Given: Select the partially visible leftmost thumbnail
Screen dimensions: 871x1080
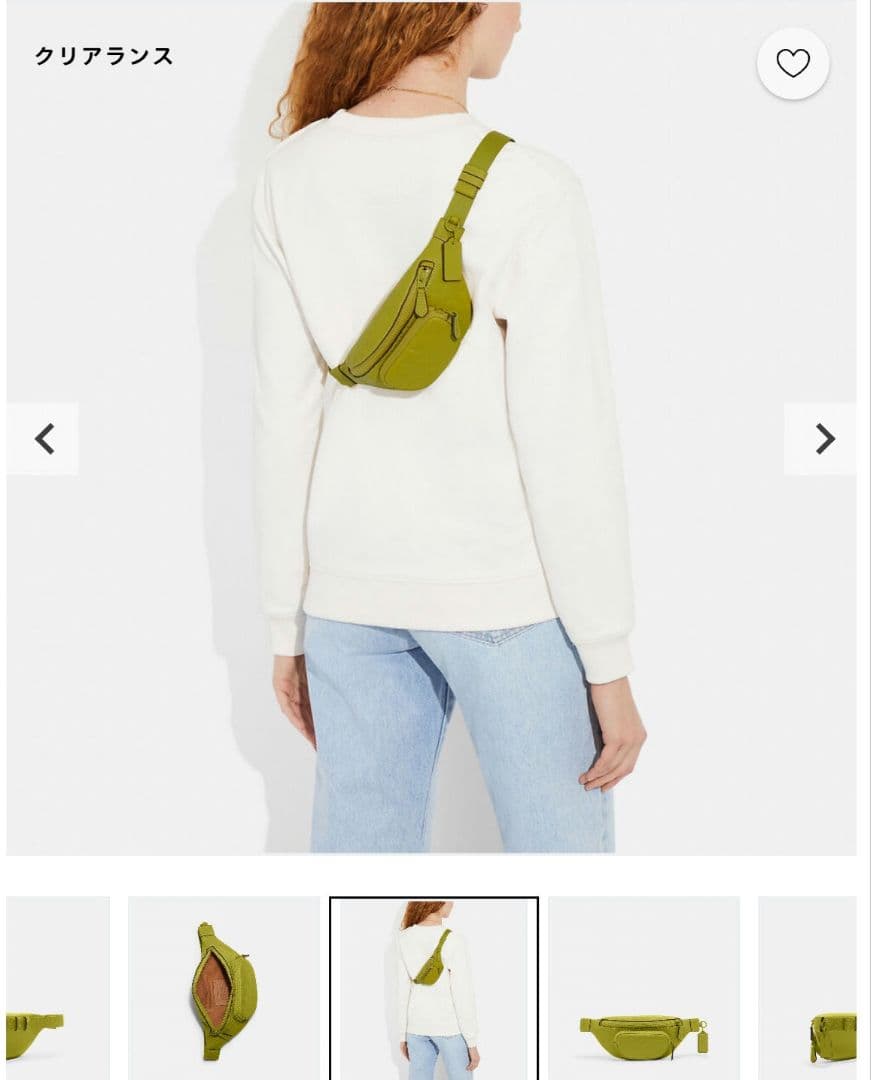Looking at the screenshot, I should tap(57, 988).
